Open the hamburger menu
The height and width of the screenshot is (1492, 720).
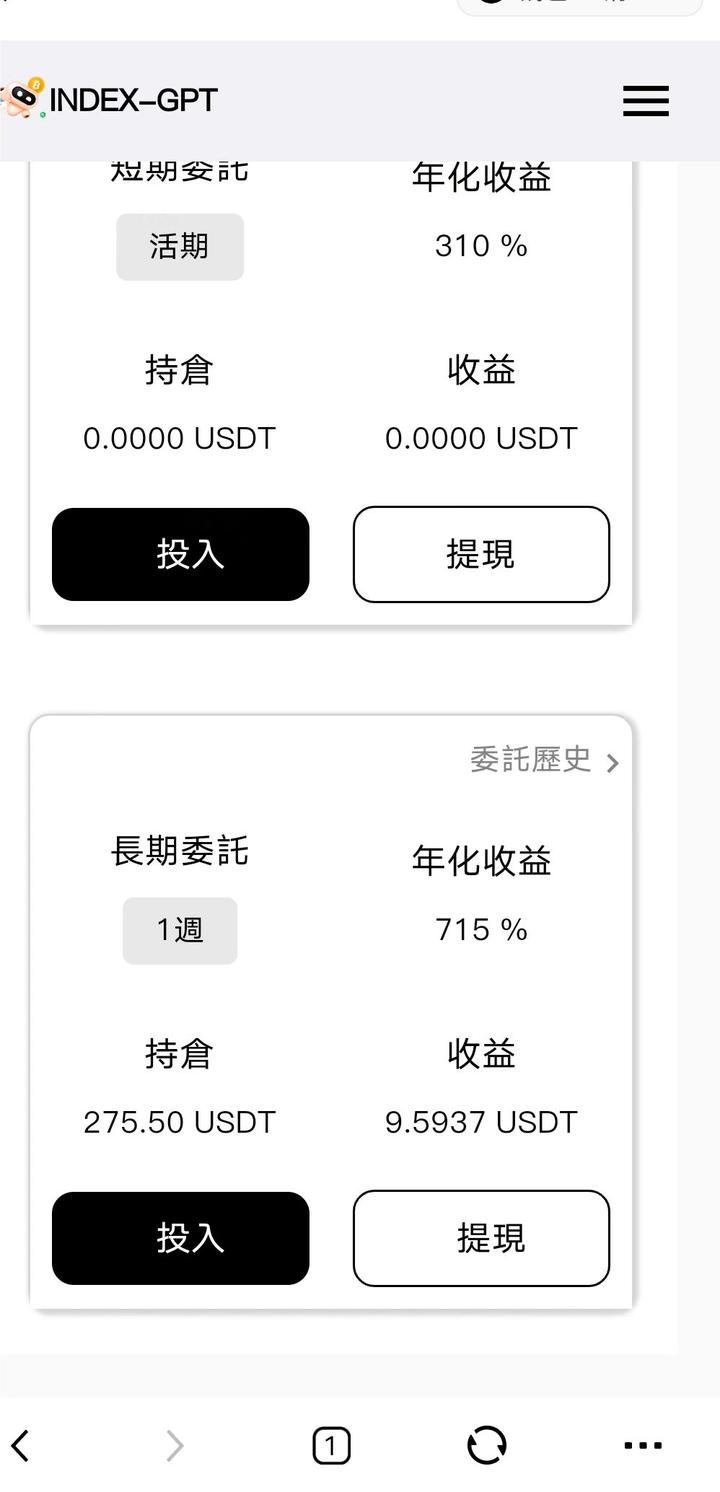tap(646, 101)
